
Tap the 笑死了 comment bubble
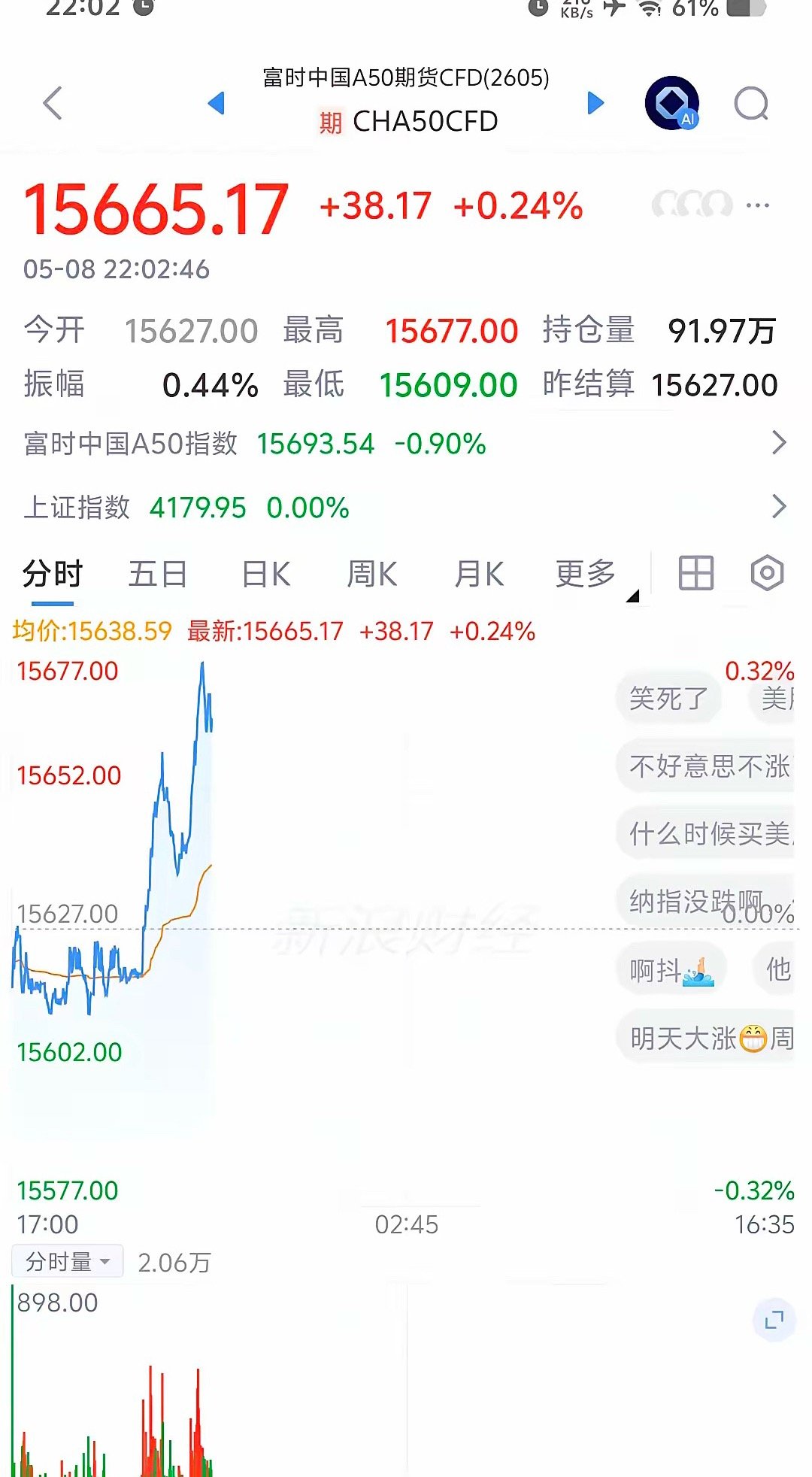[668, 699]
